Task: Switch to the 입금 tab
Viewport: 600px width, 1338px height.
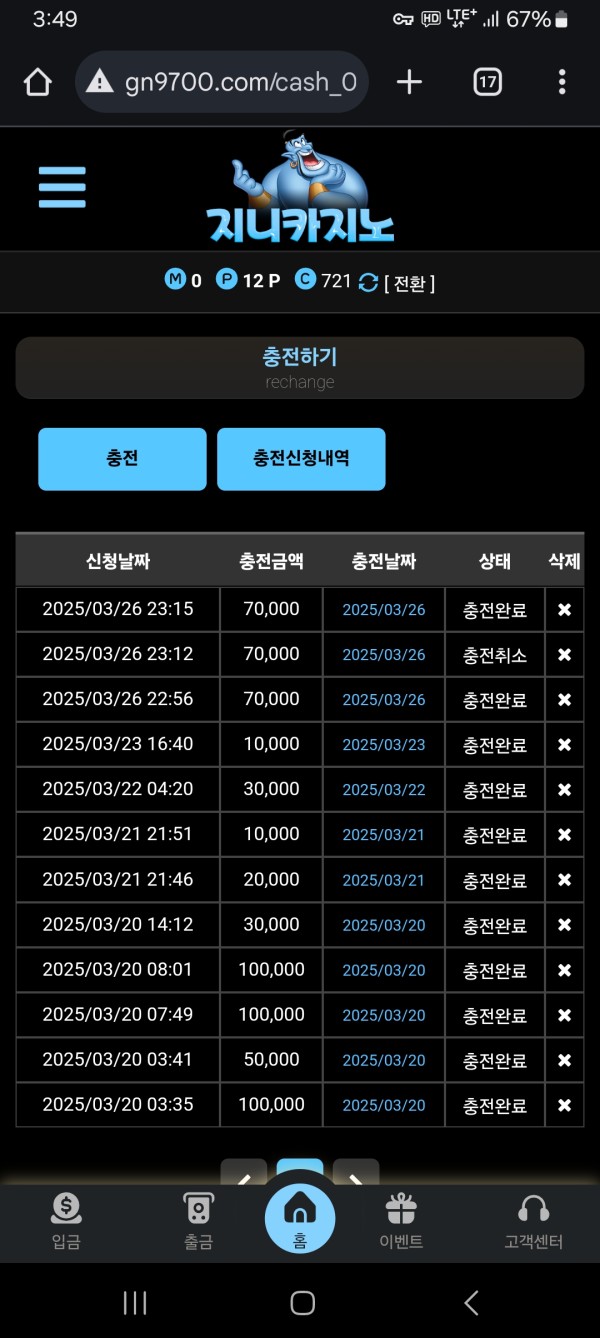Action: coord(66,1222)
